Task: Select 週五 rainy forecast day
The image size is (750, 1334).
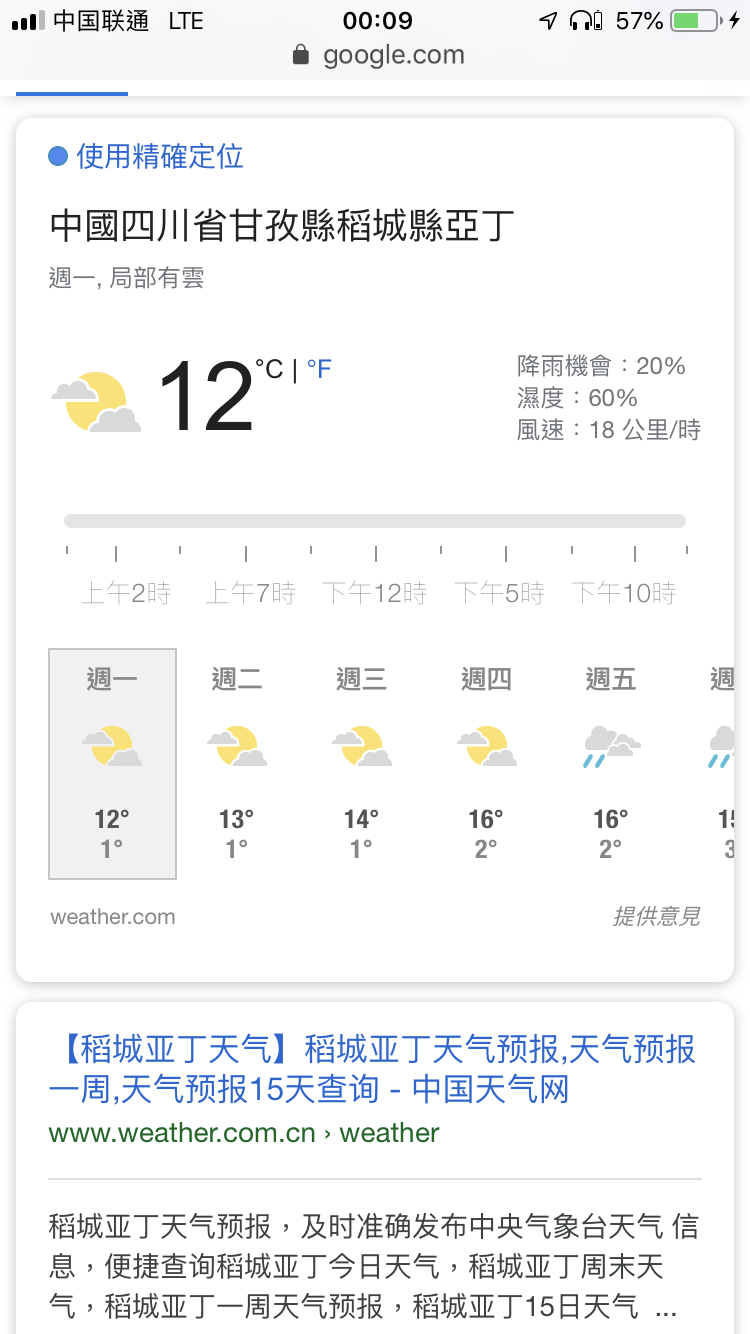Action: 611,764
